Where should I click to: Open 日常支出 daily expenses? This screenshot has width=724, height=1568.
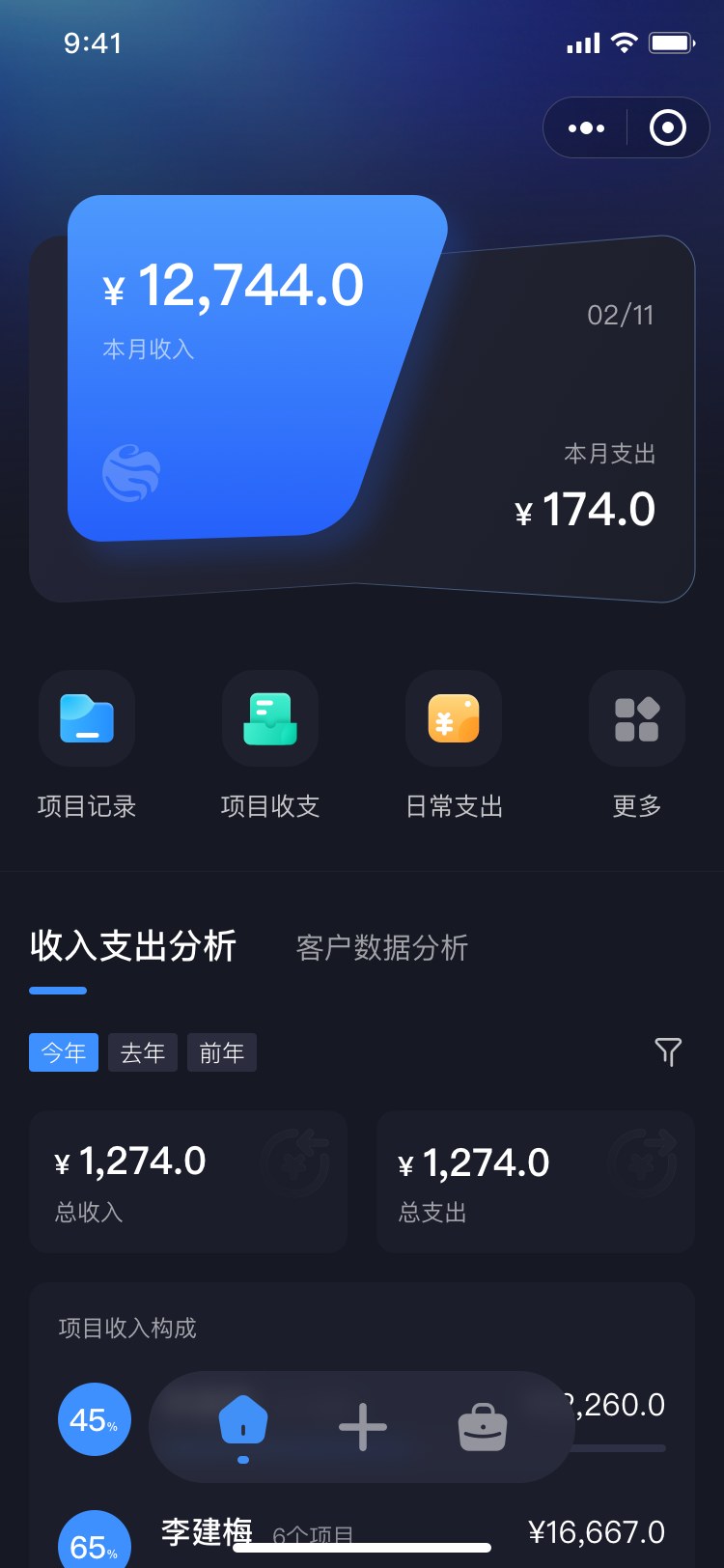point(454,745)
